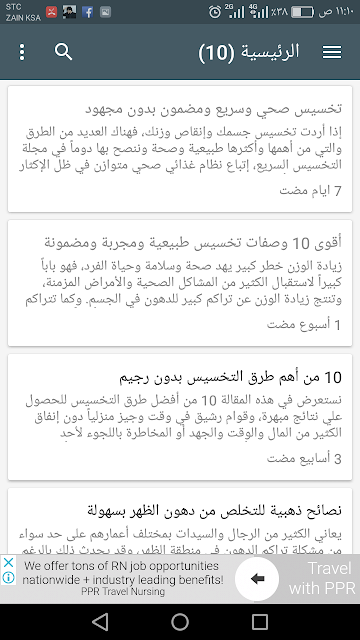This screenshot has width=360, height=640.
Task: View ad info icon on the banner
Action: pos(8,578)
